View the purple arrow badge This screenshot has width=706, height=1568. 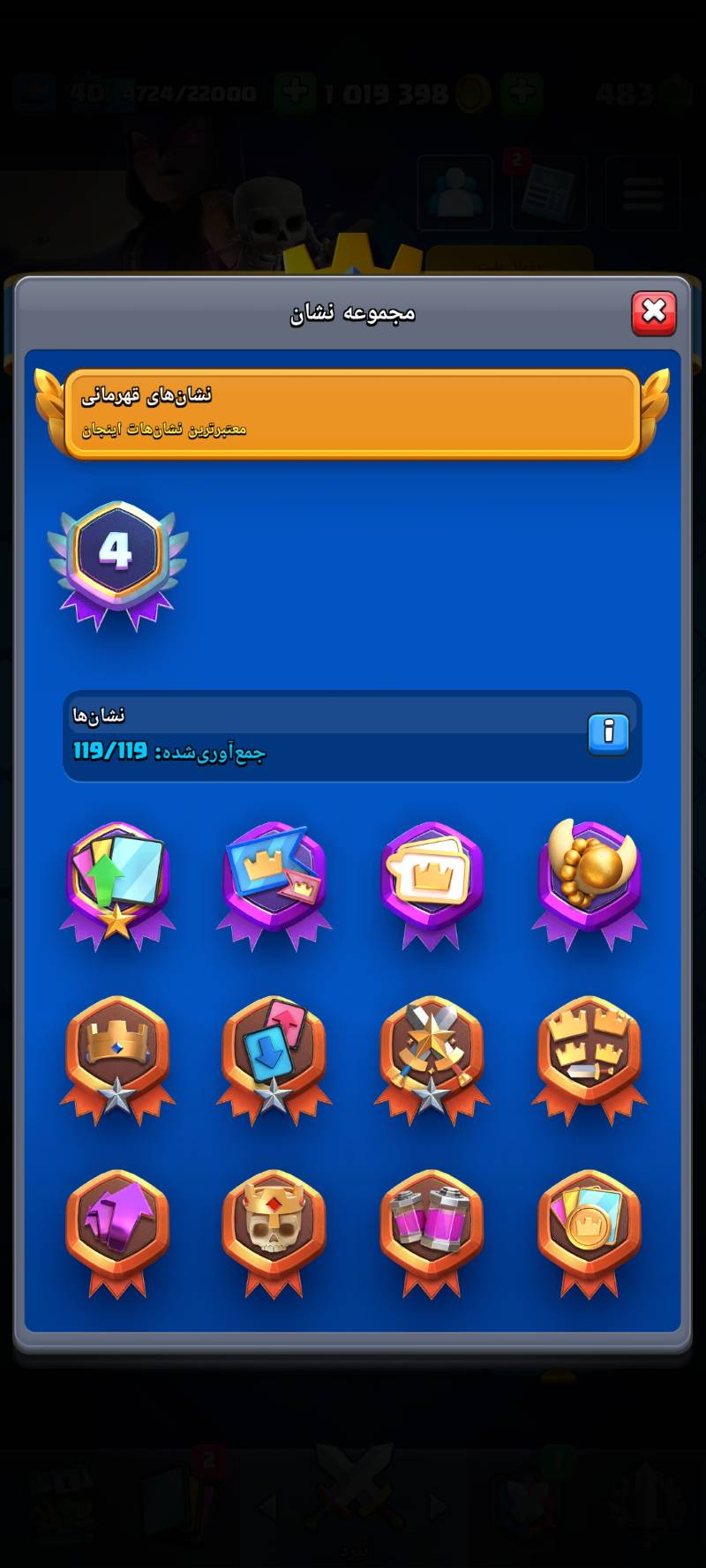[x=117, y=1229]
